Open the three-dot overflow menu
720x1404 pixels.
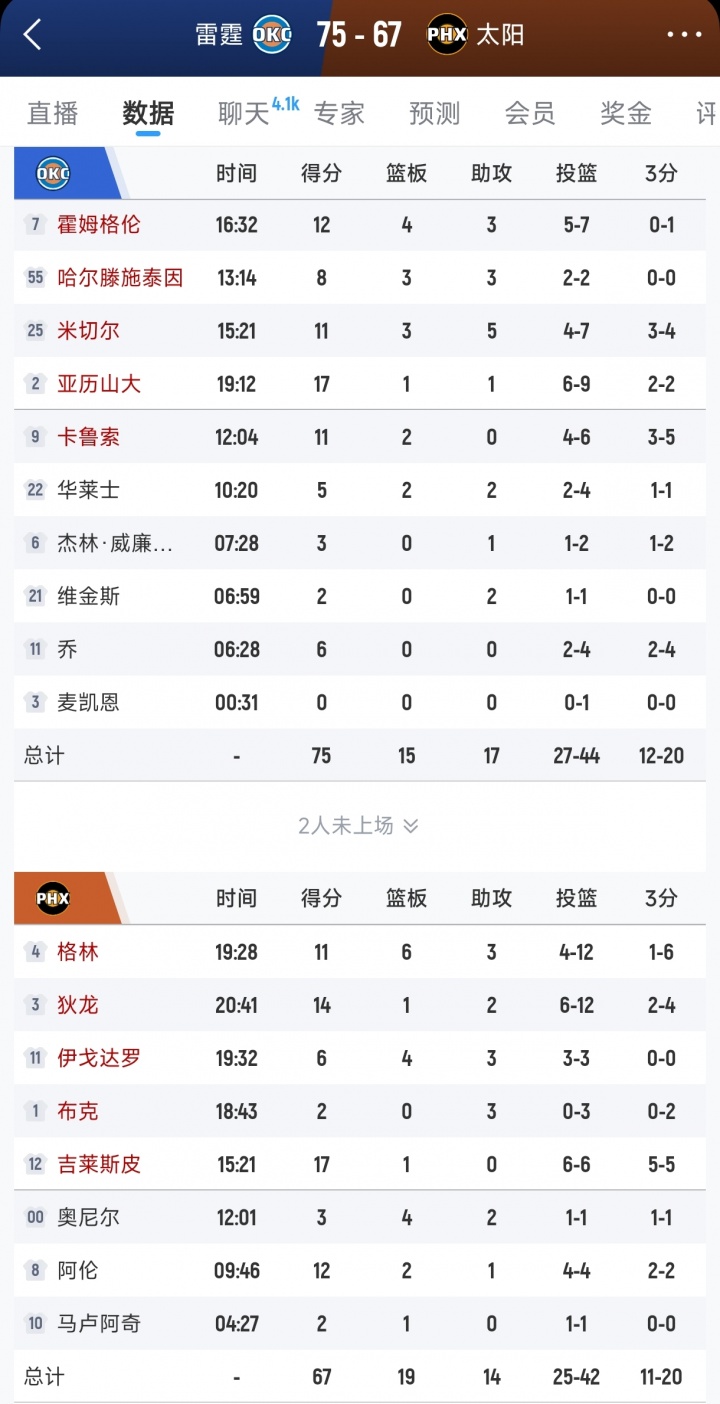[684, 36]
